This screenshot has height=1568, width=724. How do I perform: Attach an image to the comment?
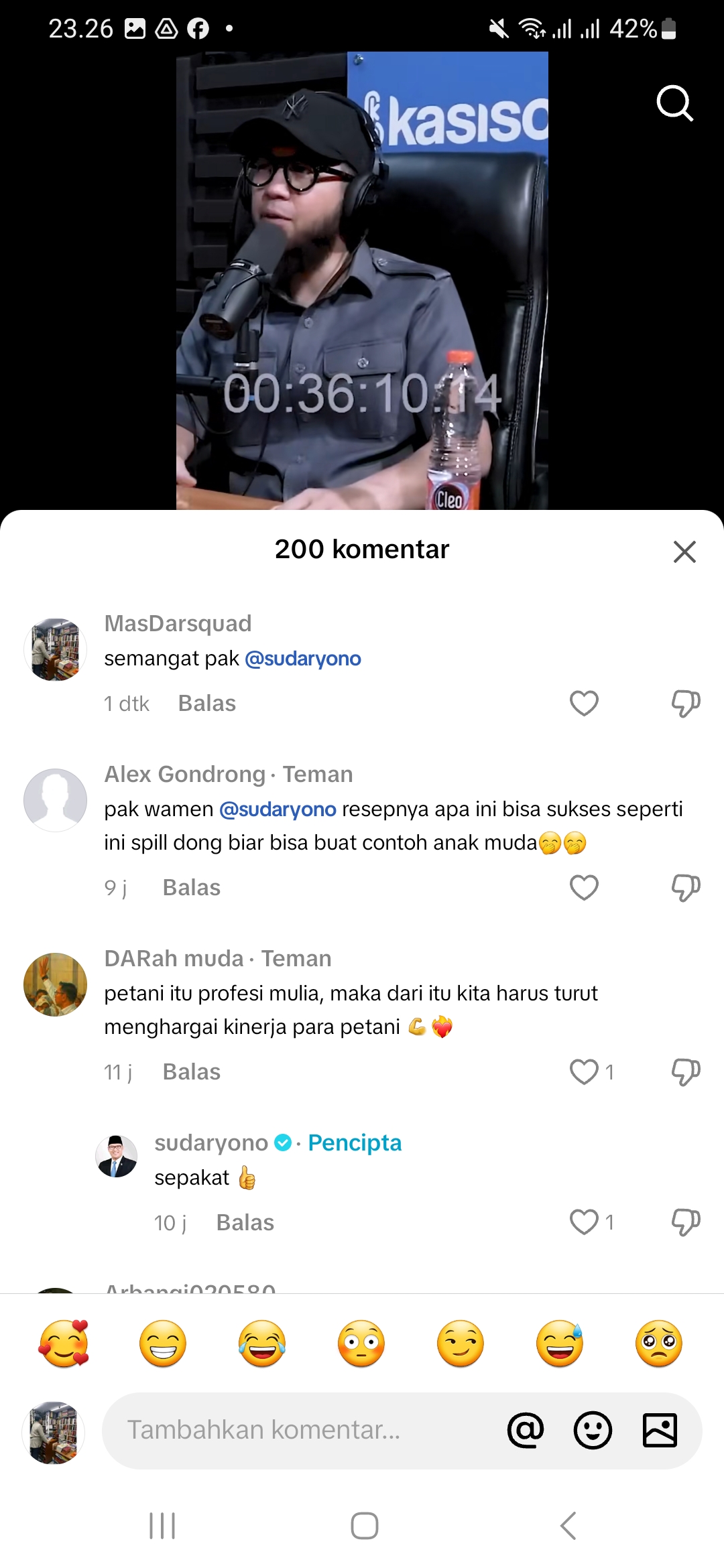660,1431
